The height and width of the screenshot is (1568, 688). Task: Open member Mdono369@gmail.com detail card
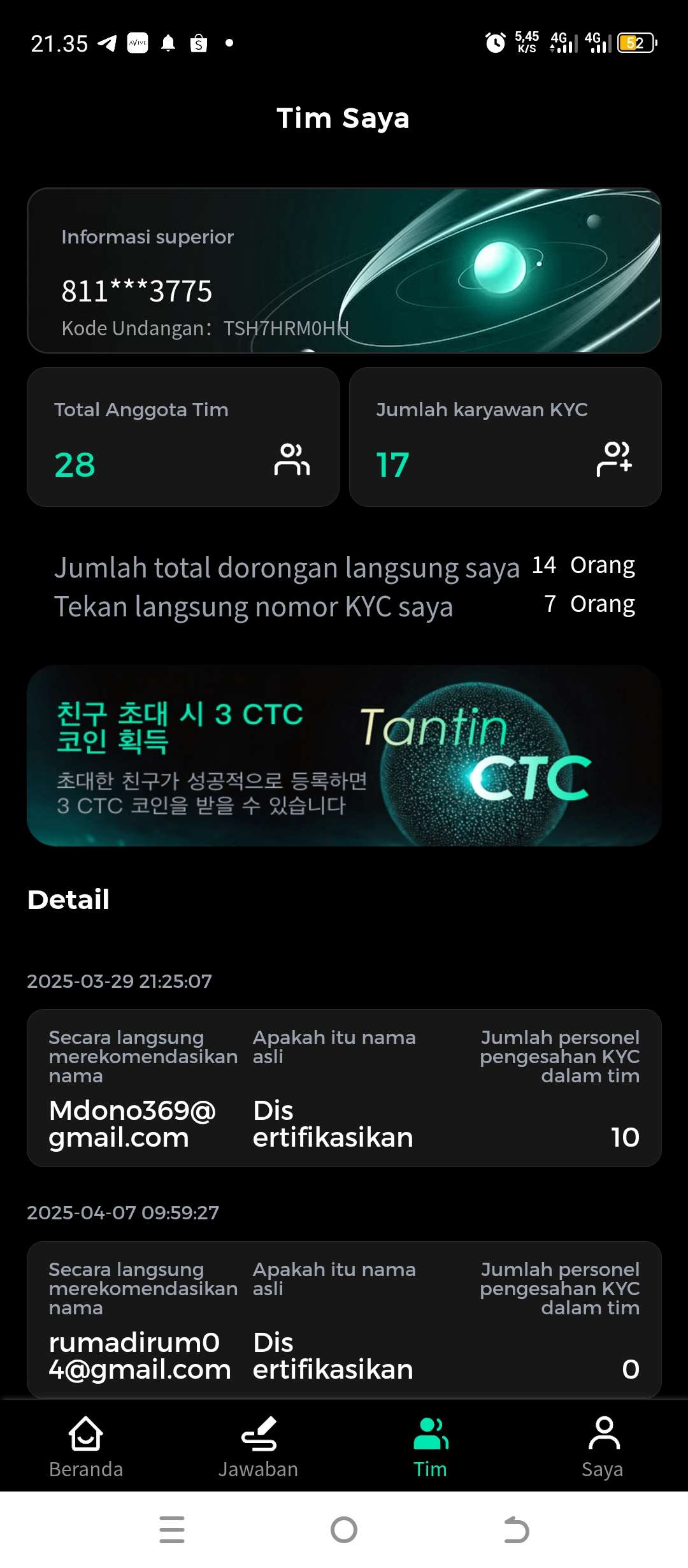[344, 1087]
